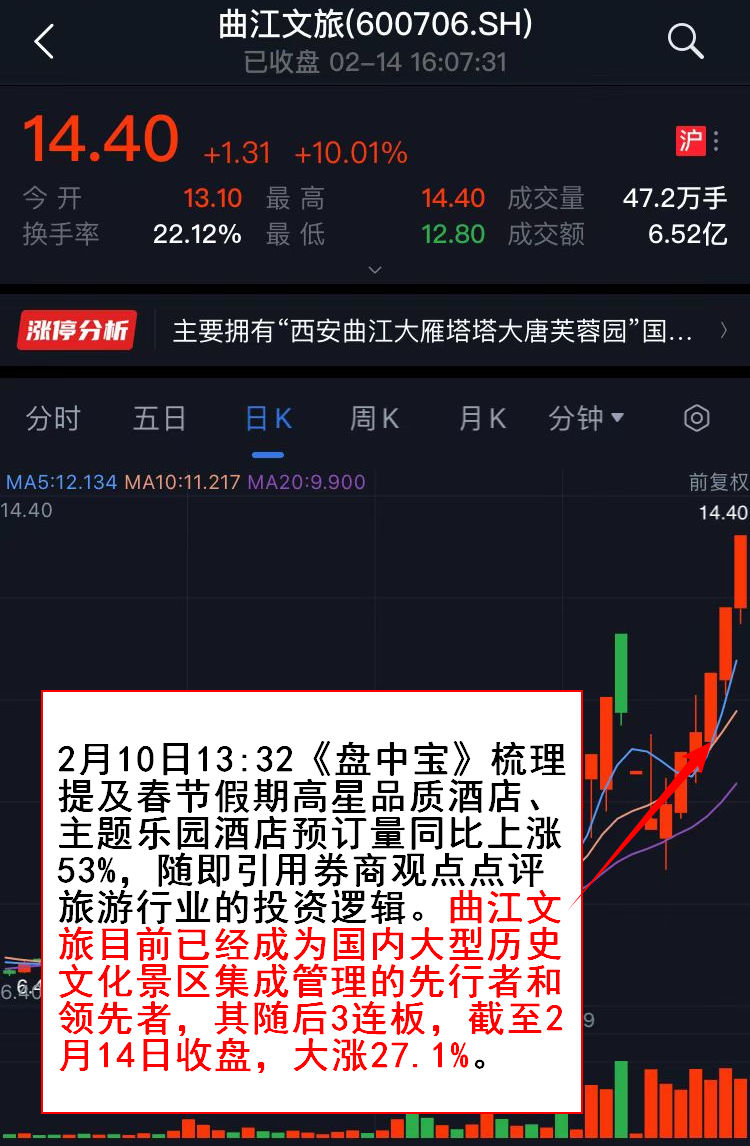Screen dimensions: 750x1146
Task: Switch to the 月K chart tab
Action: (482, 418)
